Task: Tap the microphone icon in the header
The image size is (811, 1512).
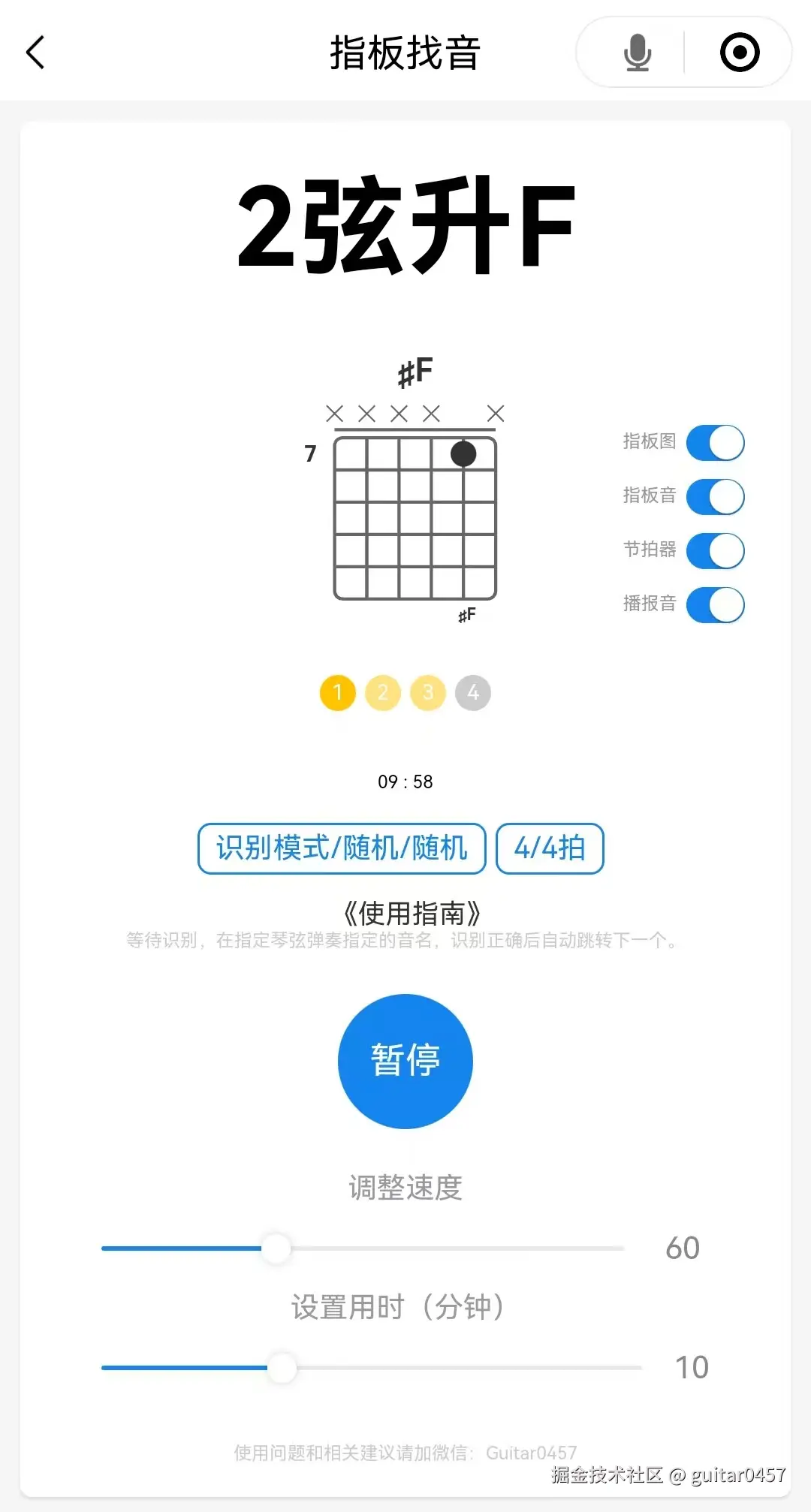Action: click(638, 53)
